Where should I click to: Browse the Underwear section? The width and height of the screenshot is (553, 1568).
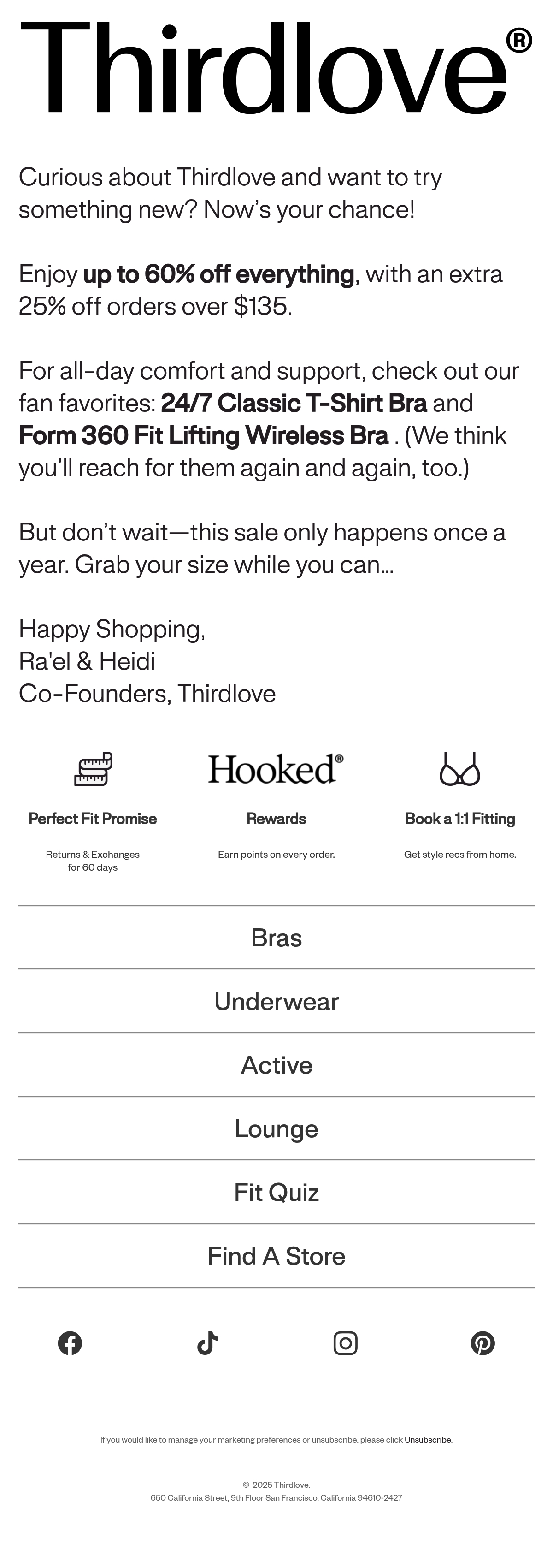pyautogui.click(x=276, y=1001)
